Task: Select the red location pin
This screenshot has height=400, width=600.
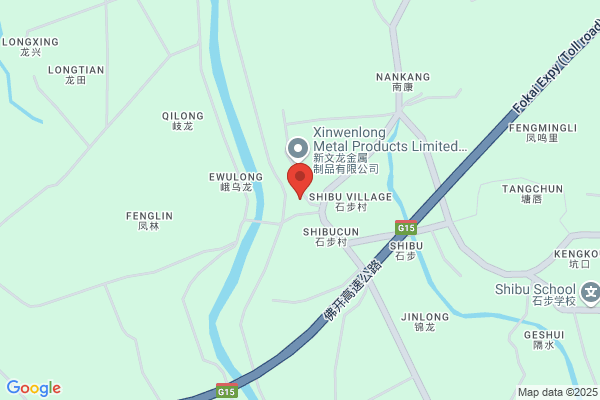Action: 300,181
